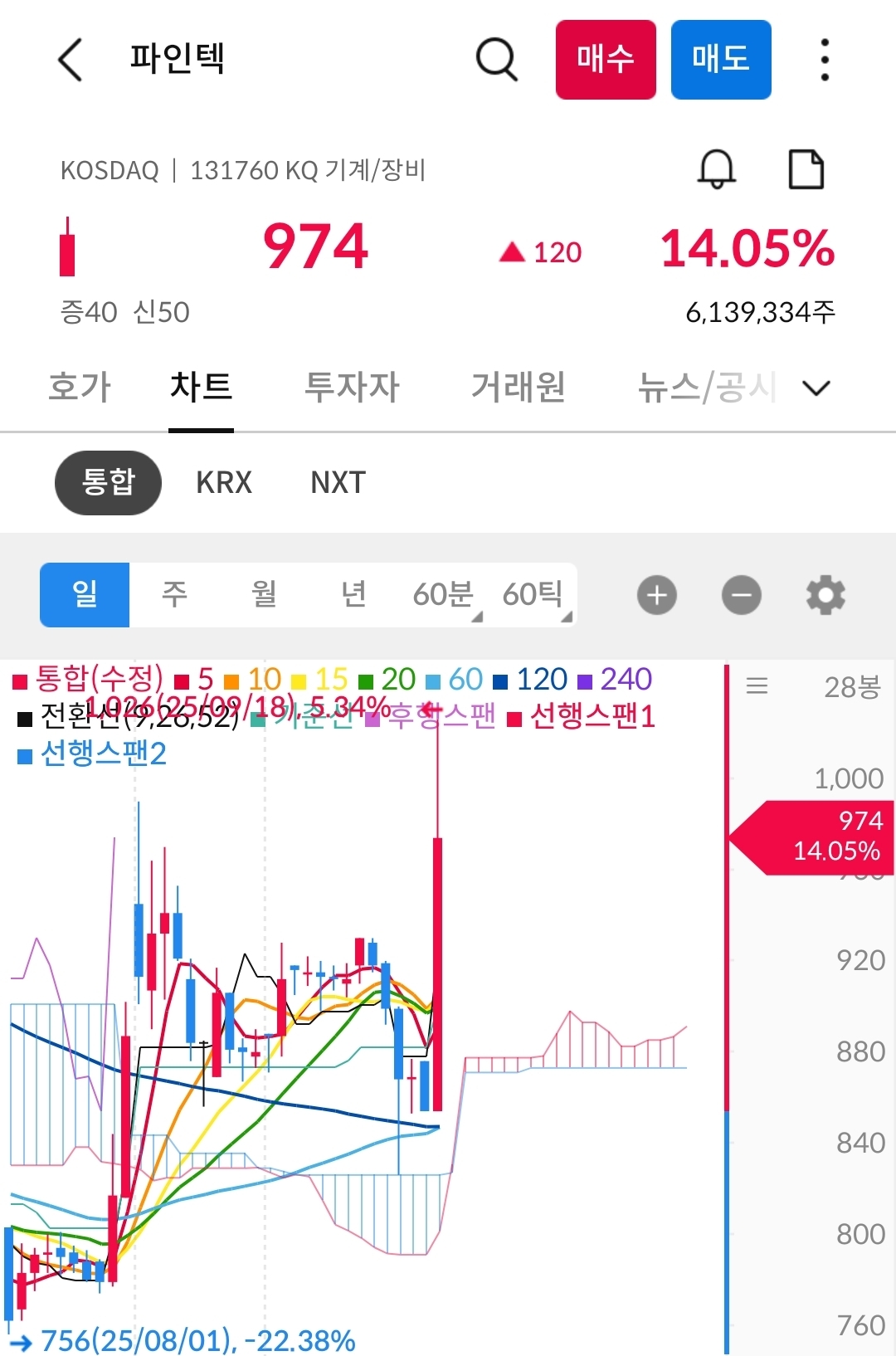Tap the search icon

click(495, 59)
